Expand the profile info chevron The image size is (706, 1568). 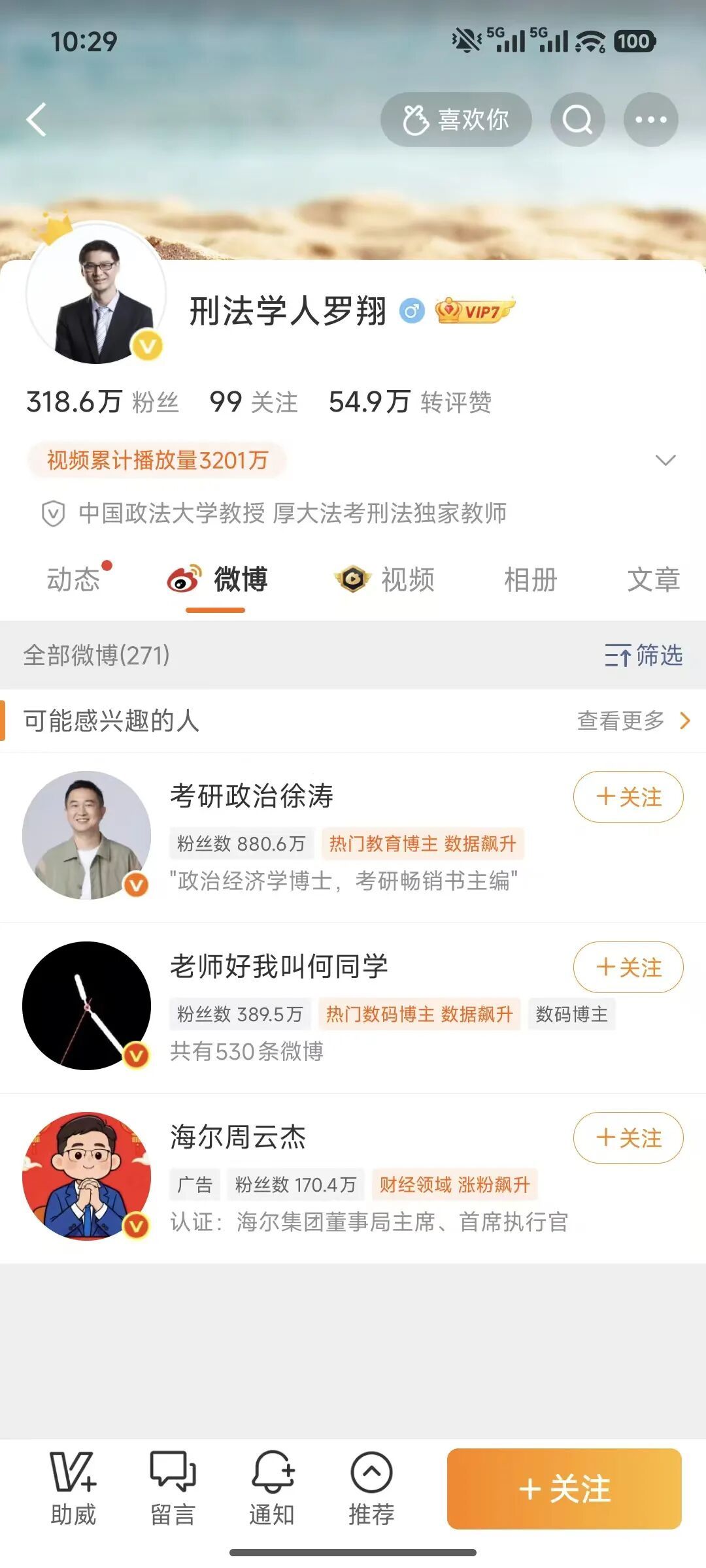[x=665, y=460]
